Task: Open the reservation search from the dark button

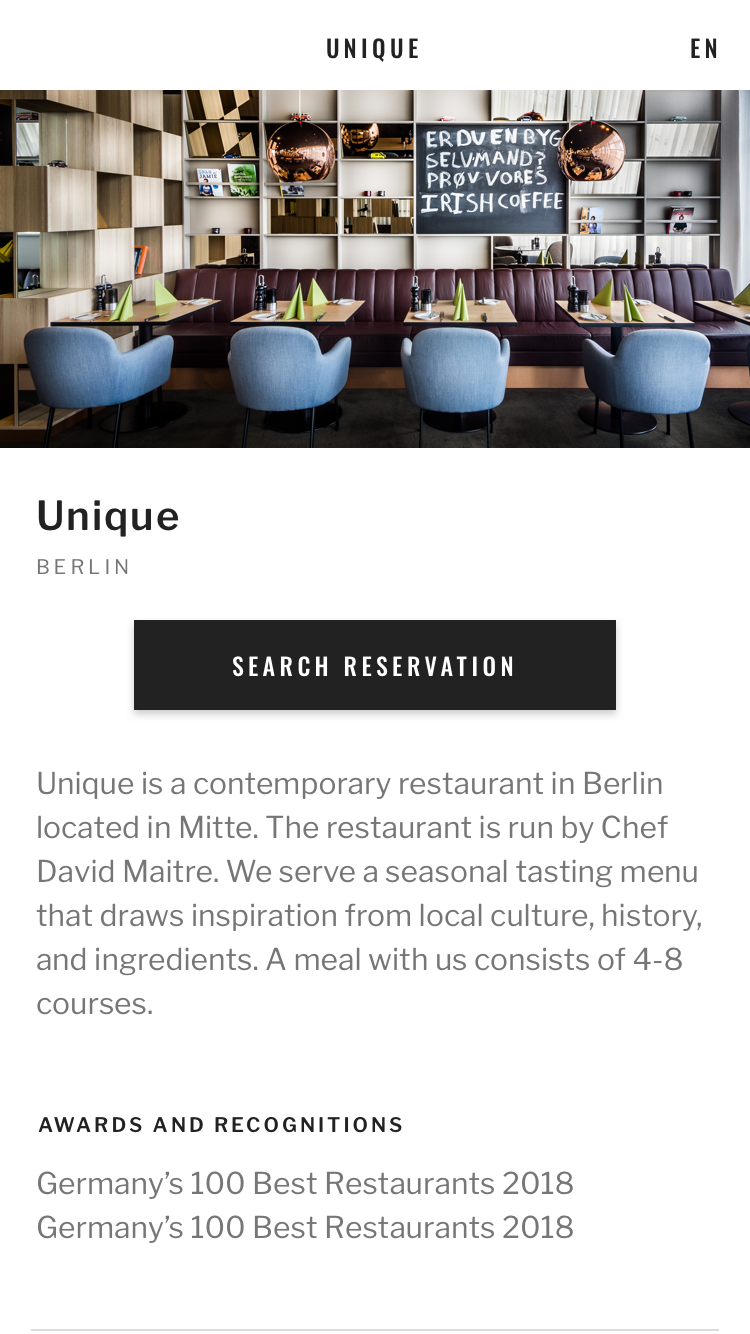Action: [x=375, y=664]
